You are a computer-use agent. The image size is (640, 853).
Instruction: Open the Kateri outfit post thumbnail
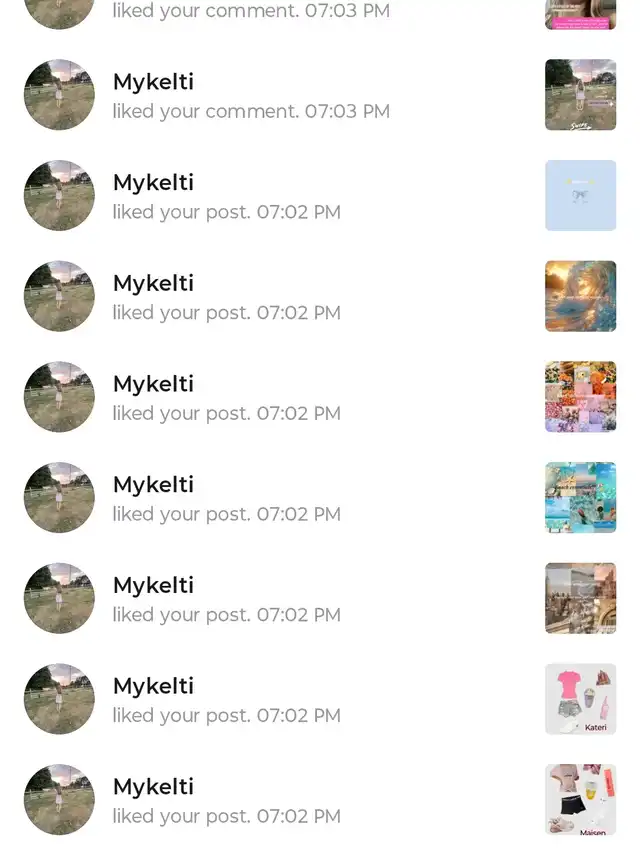(580, 699)
